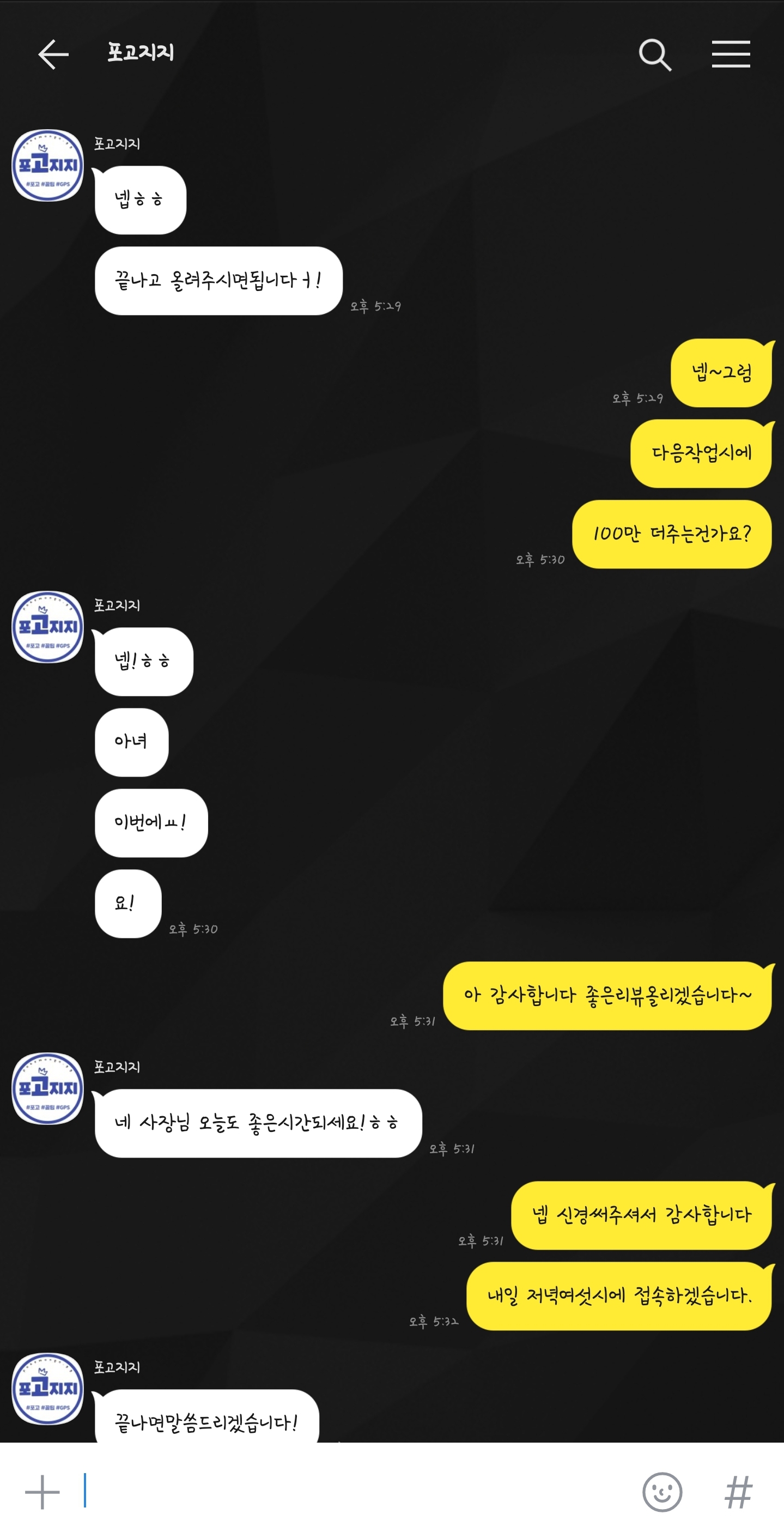Go back from the 포고지지 chat

(x=53, y=55)
